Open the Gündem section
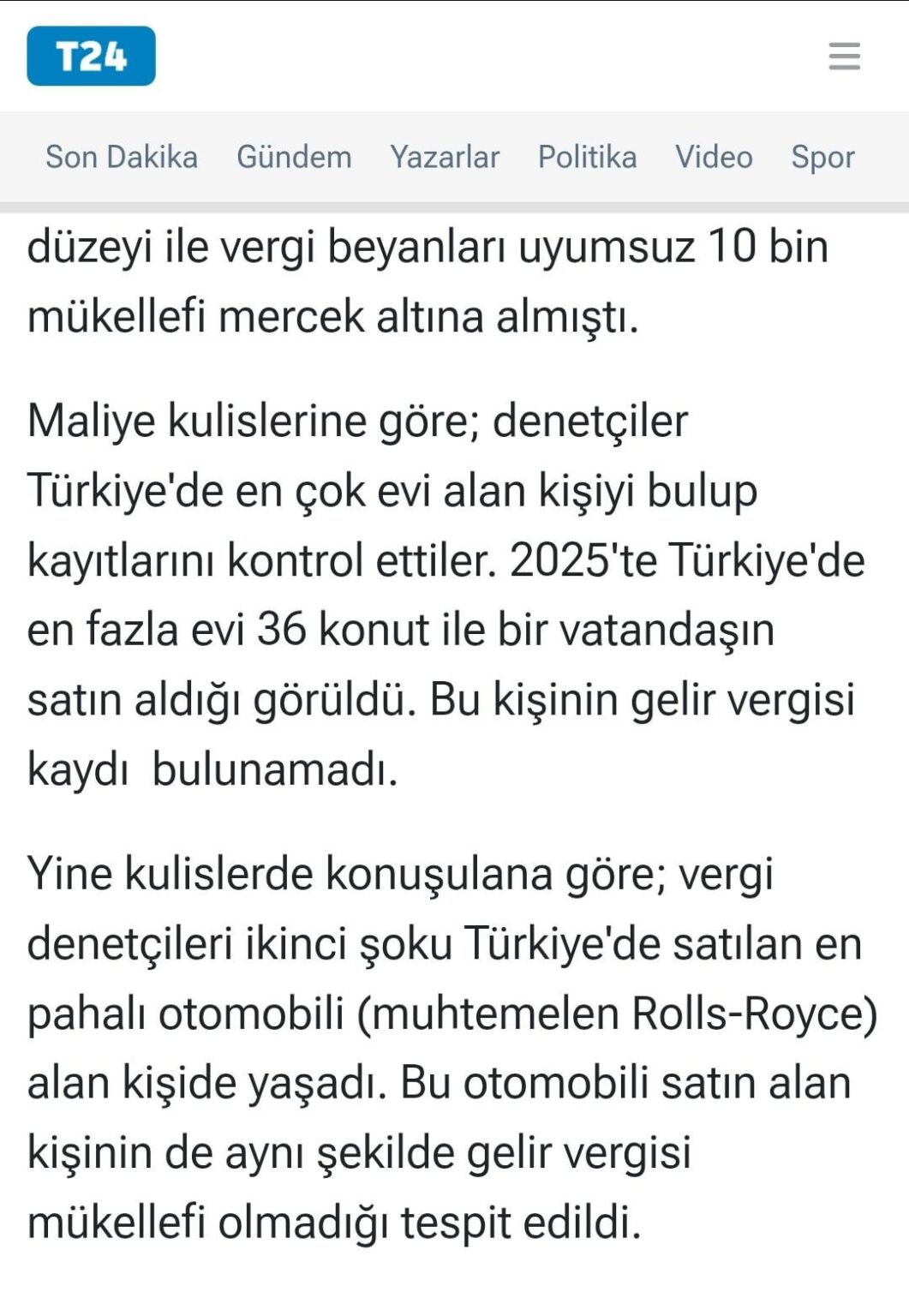Viewport: 909px width, 1316px height. click(x=294, y=157)
